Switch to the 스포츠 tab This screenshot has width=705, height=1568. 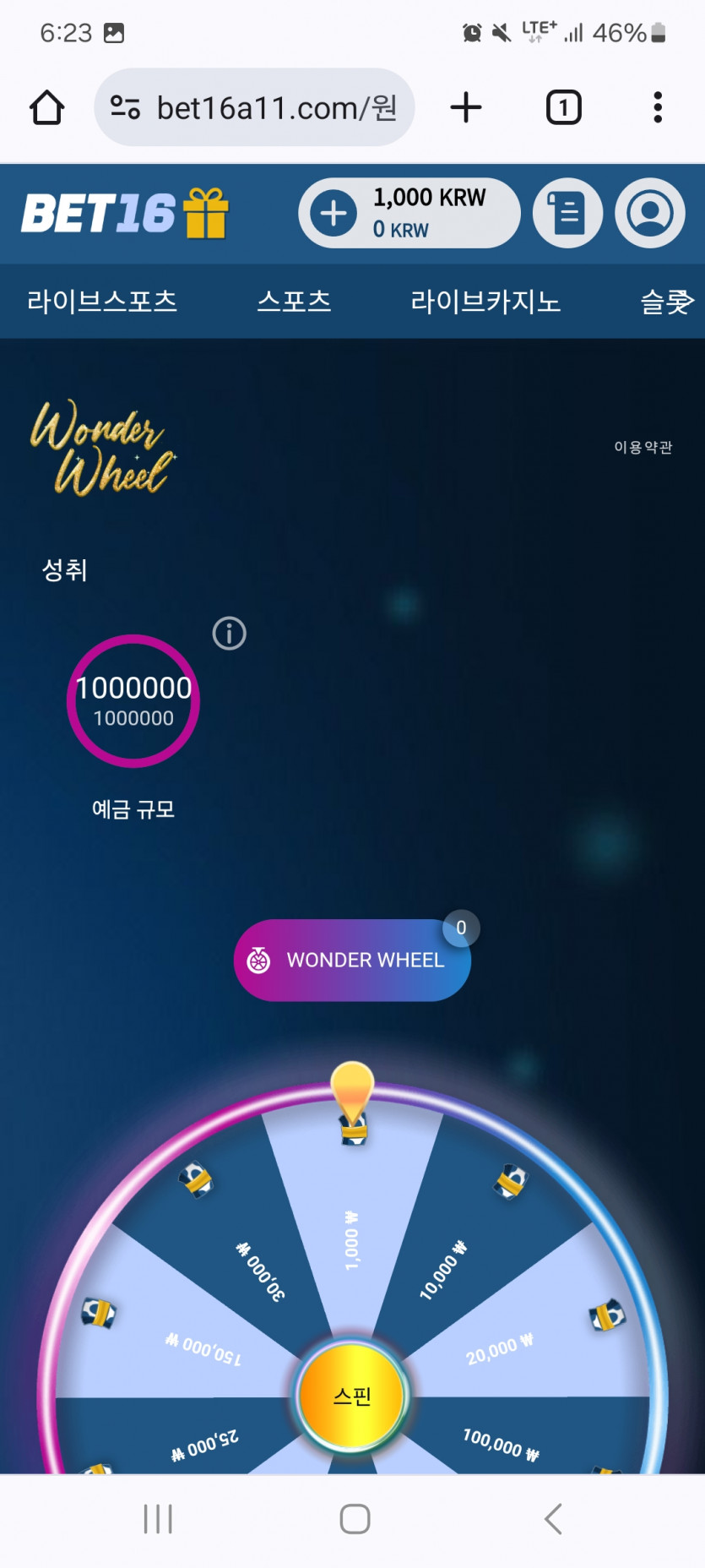pyautogui.click(x=294, y=302)
